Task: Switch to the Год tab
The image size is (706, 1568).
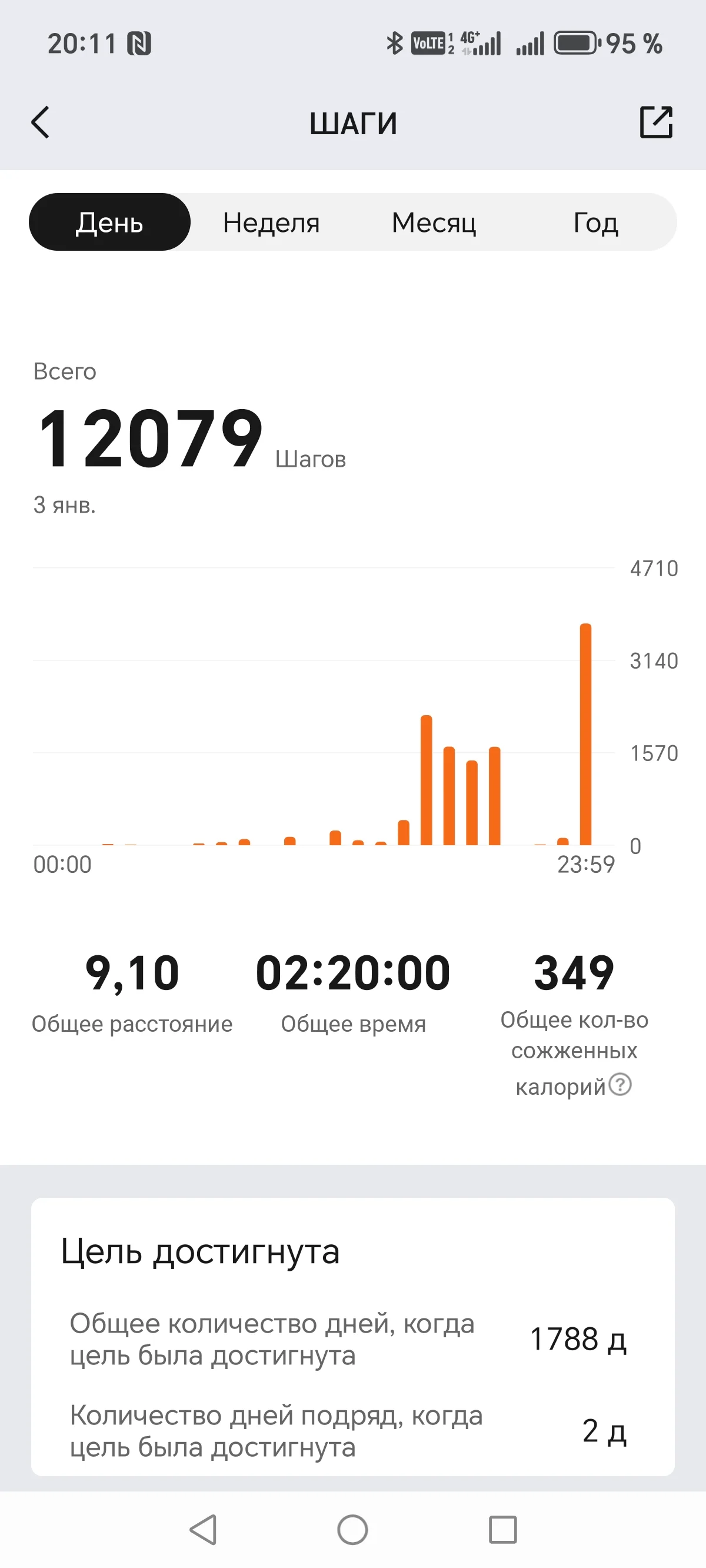Action: 595,222
